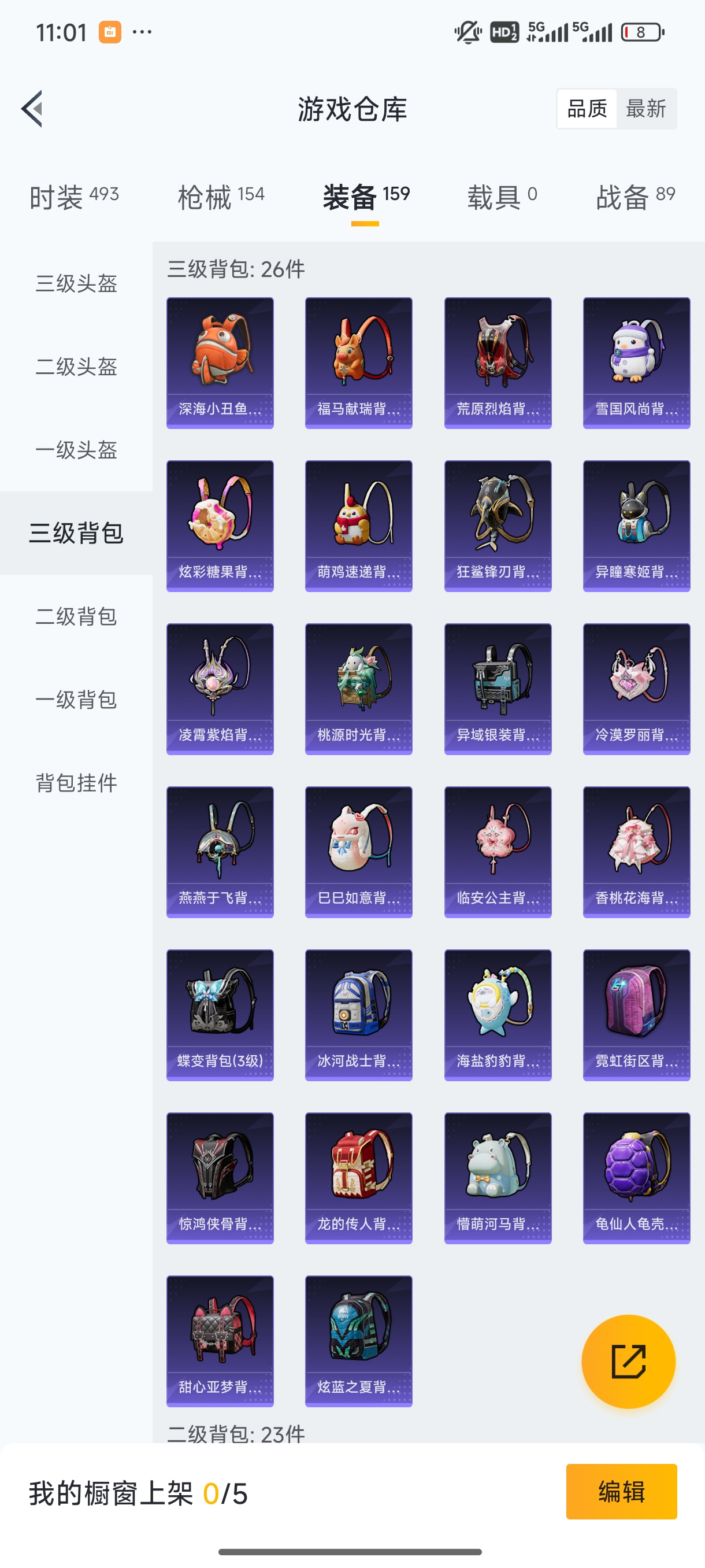Open the 战备 tab

point(635,197)
